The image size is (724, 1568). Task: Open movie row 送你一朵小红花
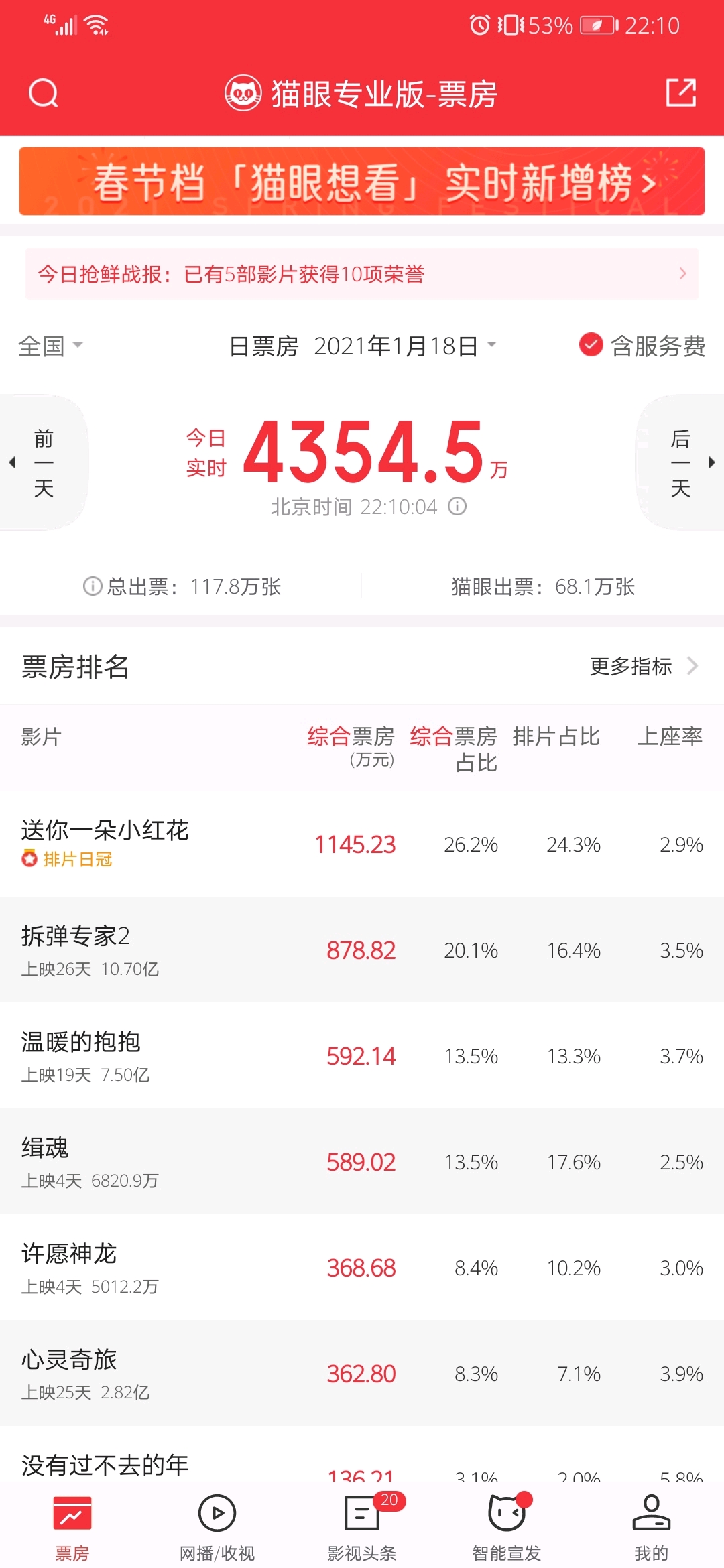click(362, 844)
